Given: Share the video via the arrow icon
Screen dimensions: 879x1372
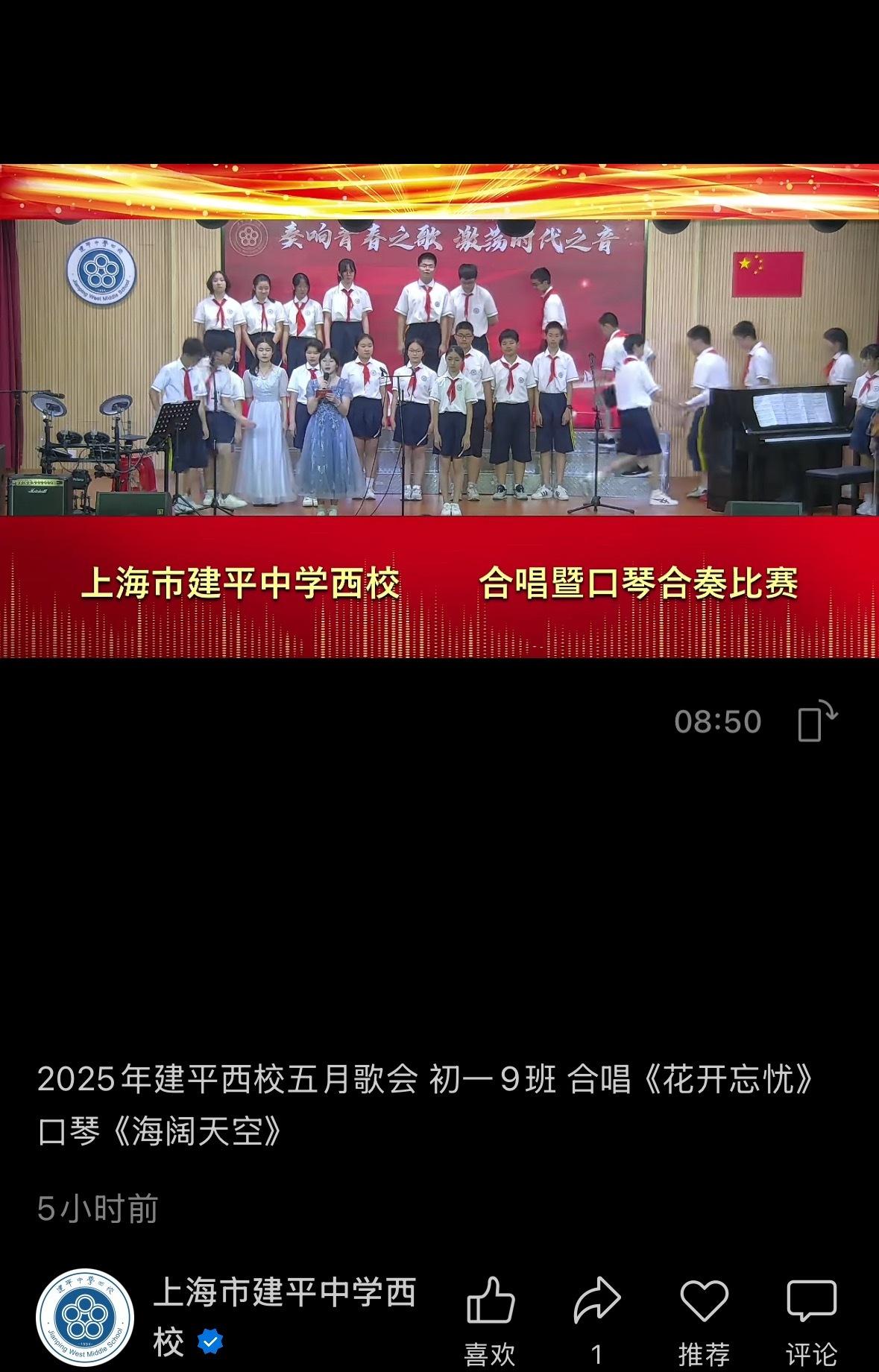Looking at the screenshot, I should coord(596,1301).
